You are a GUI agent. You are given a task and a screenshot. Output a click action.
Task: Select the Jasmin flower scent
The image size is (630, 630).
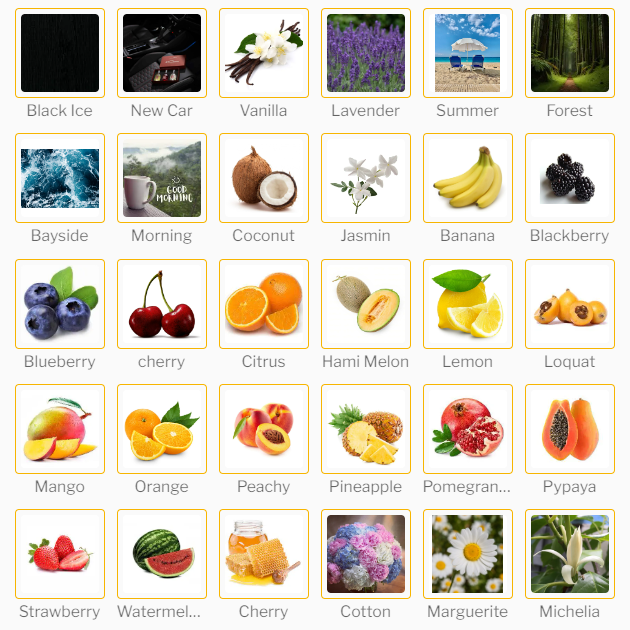click(x=366, y=178)
